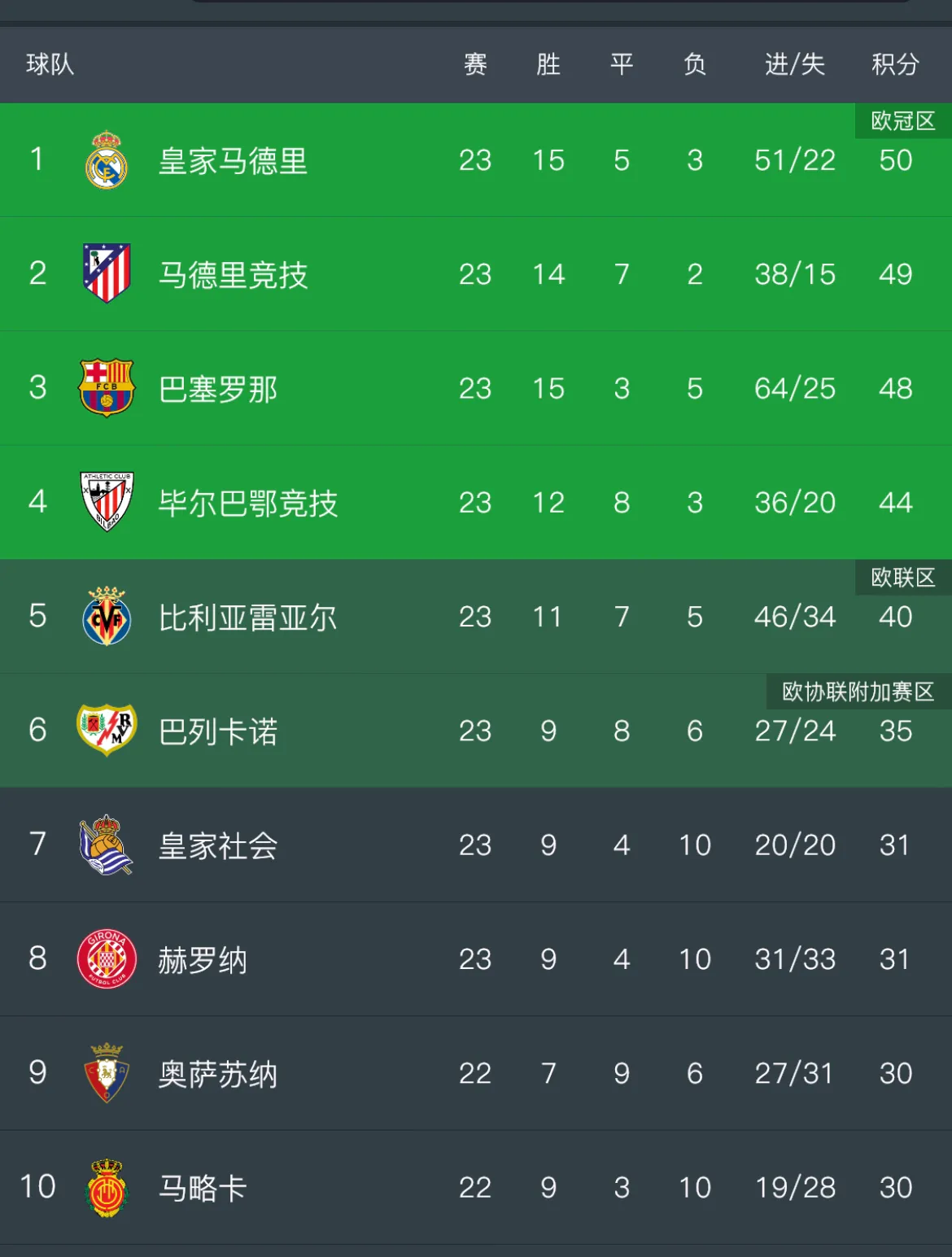Select the 巴塞罗那 team row
This screenshot has height=1257, width=952.
click(218, 389)
